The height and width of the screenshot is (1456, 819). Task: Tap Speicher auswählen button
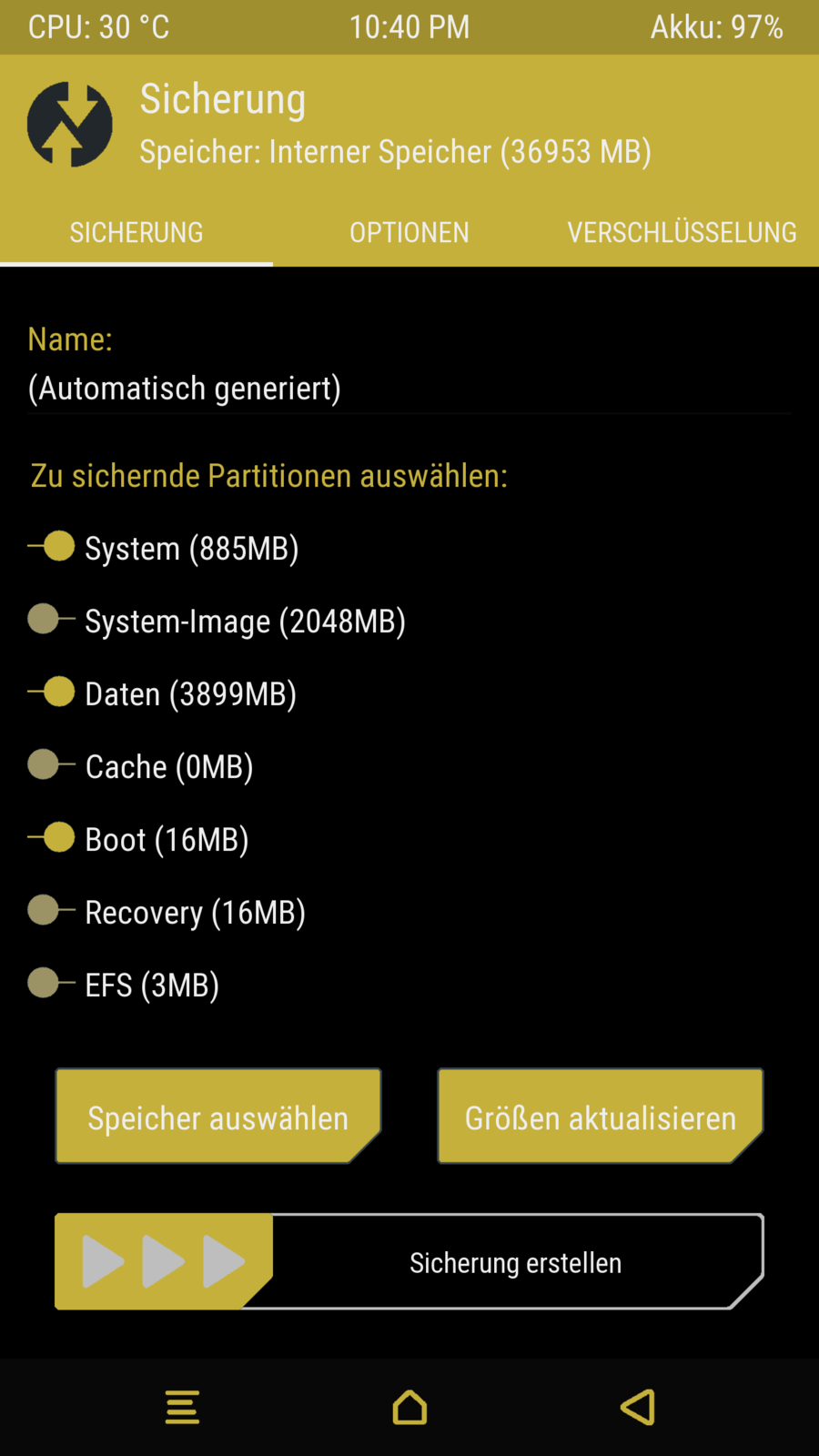(x=218, y=1117)
